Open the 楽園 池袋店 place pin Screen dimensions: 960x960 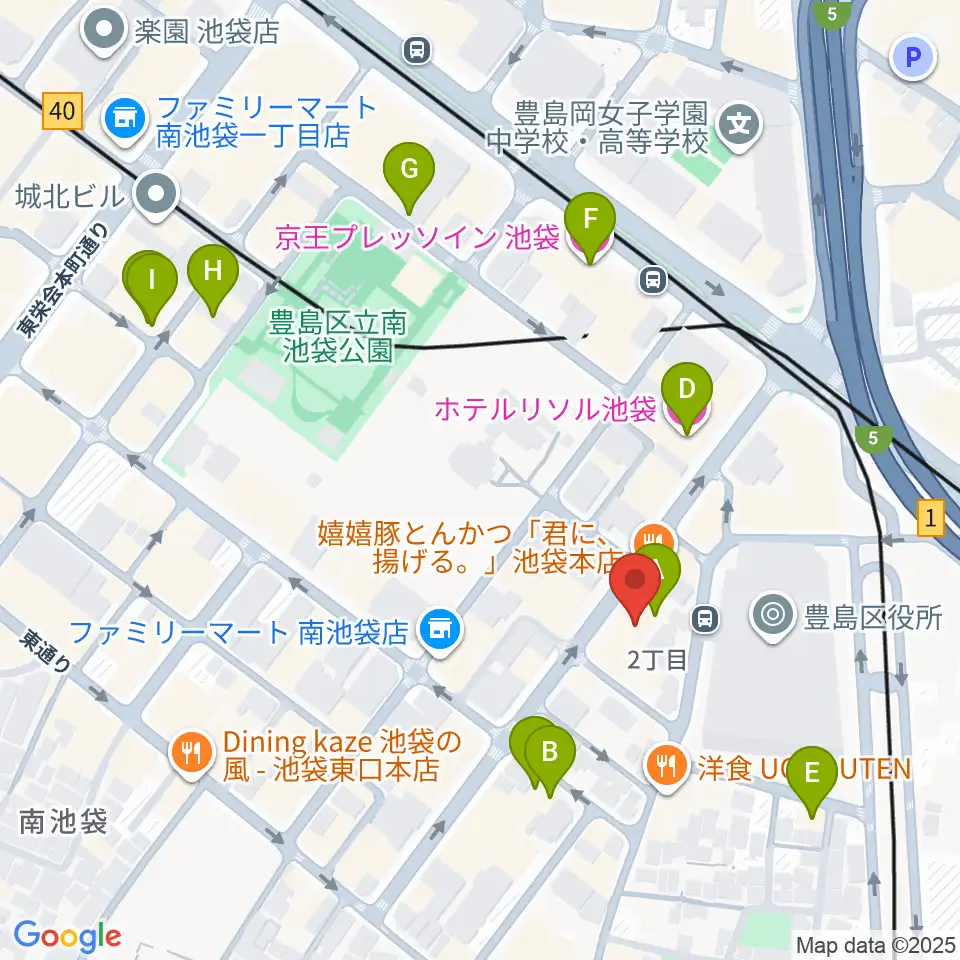pos(105,31)
